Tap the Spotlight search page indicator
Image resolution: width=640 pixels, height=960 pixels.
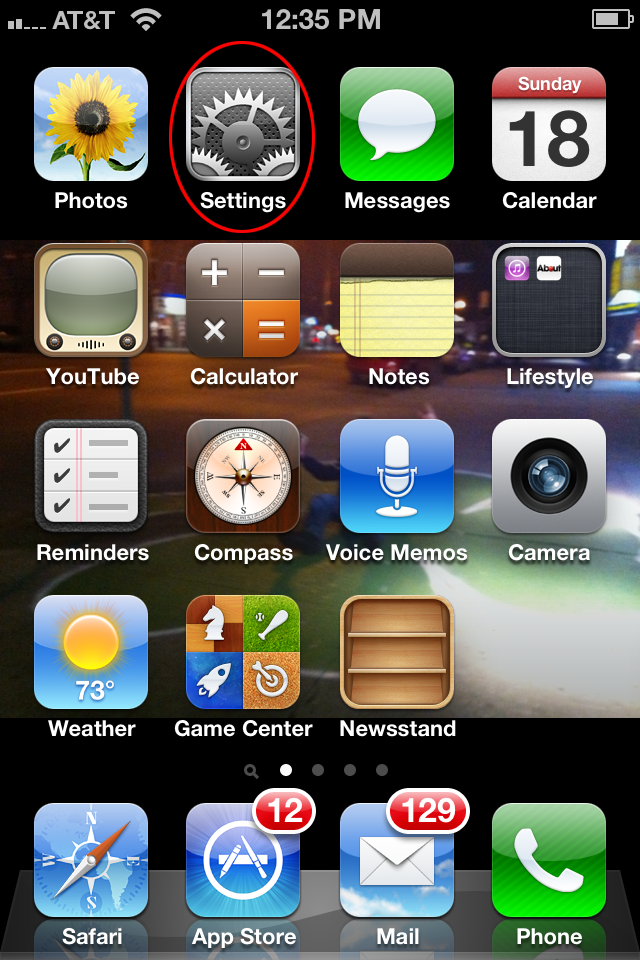252,771
